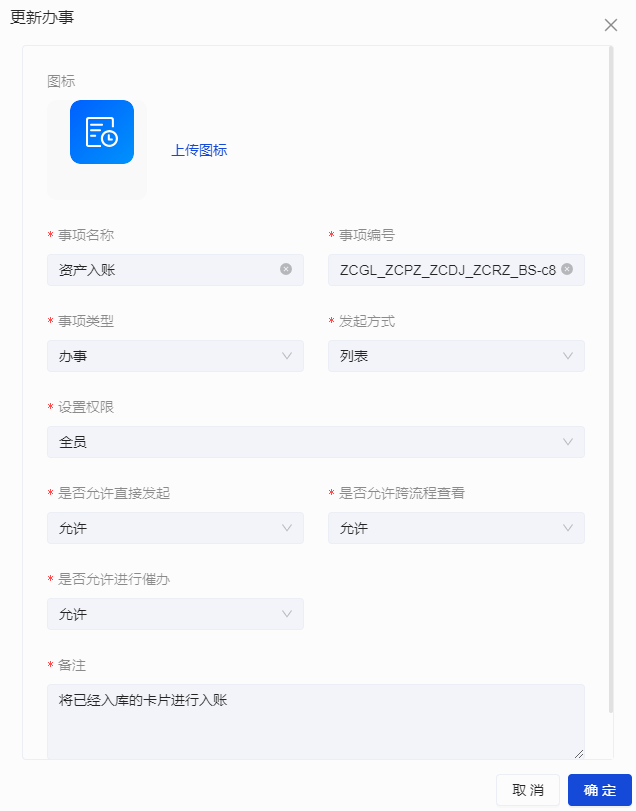Tap the 取消 button
636x811 pixels.
pyautogui.click(x=528, y=790)
